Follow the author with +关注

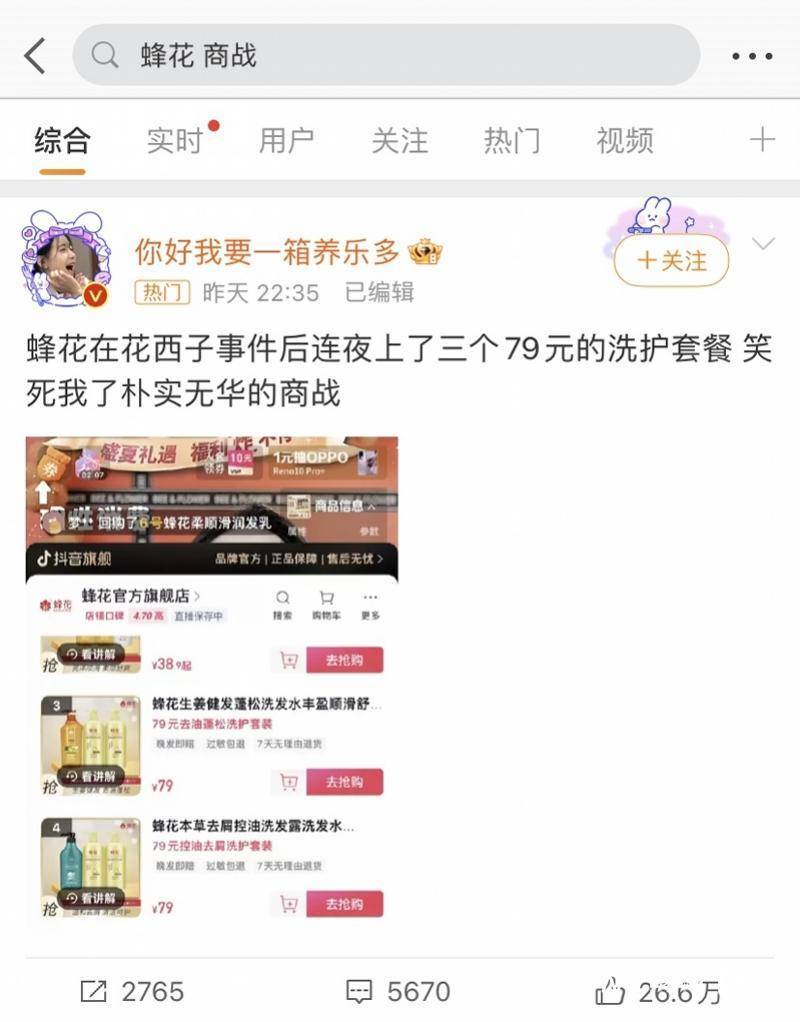[x=671, y=261]
